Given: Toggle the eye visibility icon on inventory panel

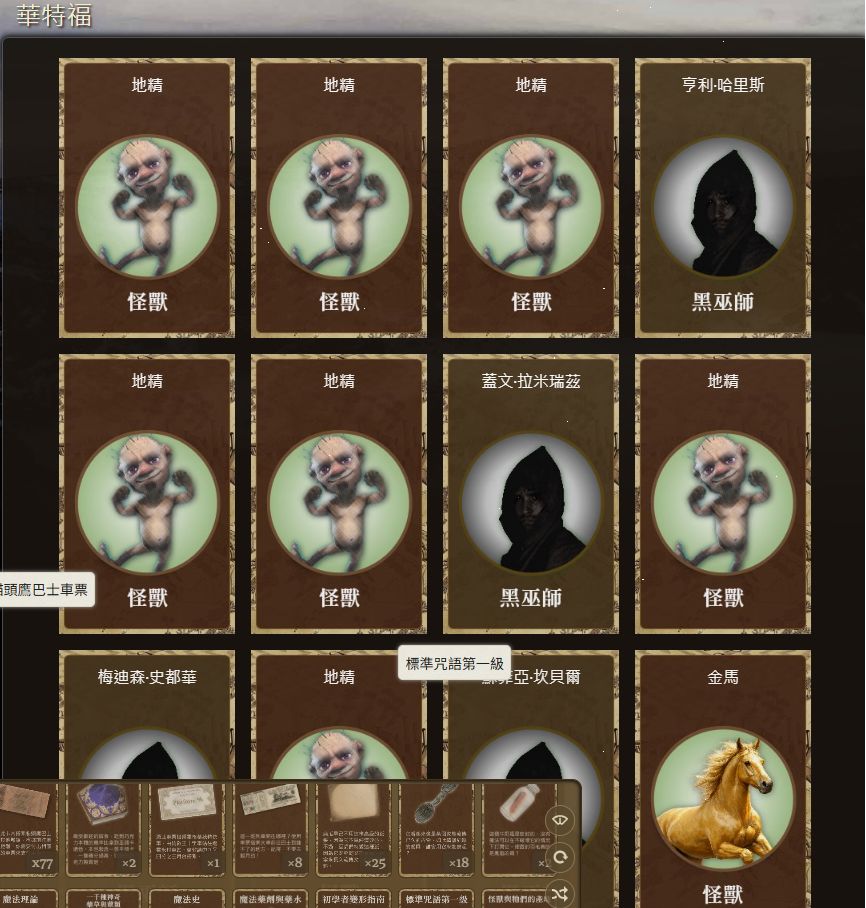Looking at the screenshot, I should [x=561, y=821].
